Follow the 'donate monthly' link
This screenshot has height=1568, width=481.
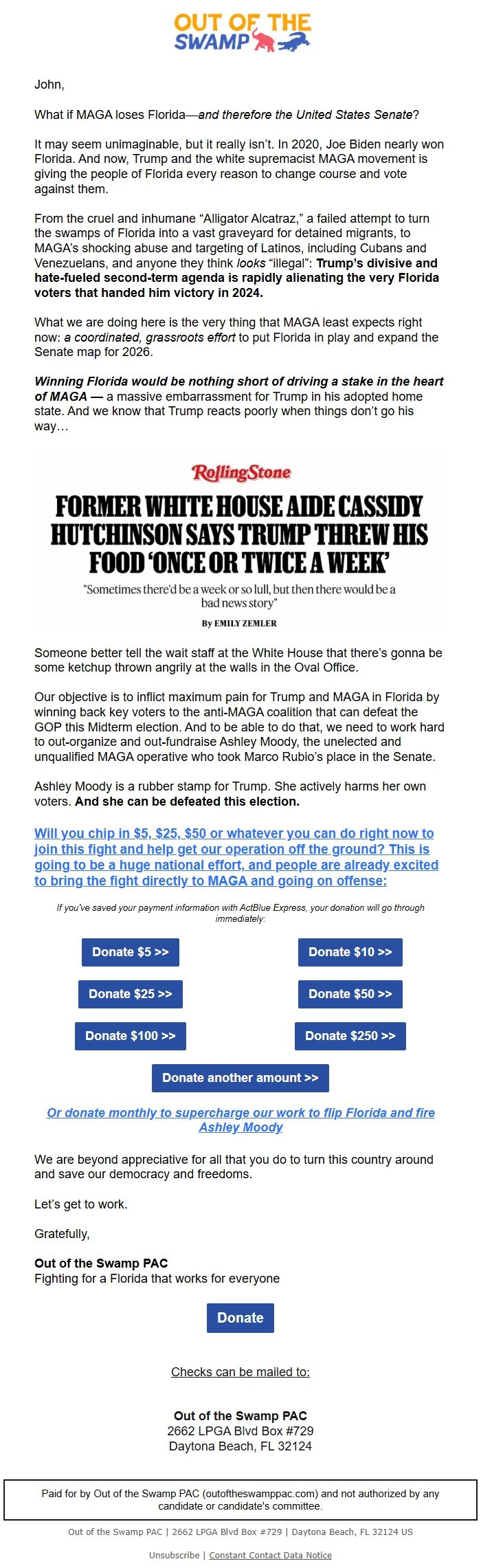click(x=240, y=1120)
